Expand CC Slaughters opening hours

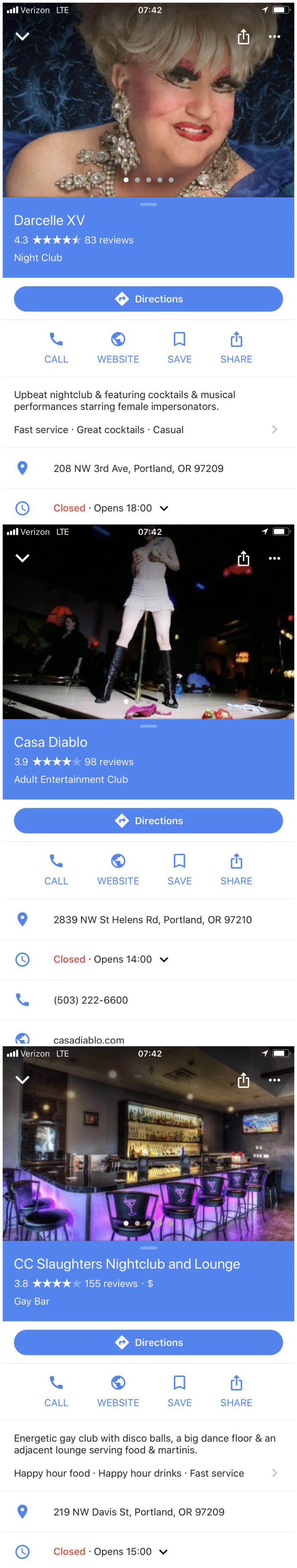point(164,1552)
